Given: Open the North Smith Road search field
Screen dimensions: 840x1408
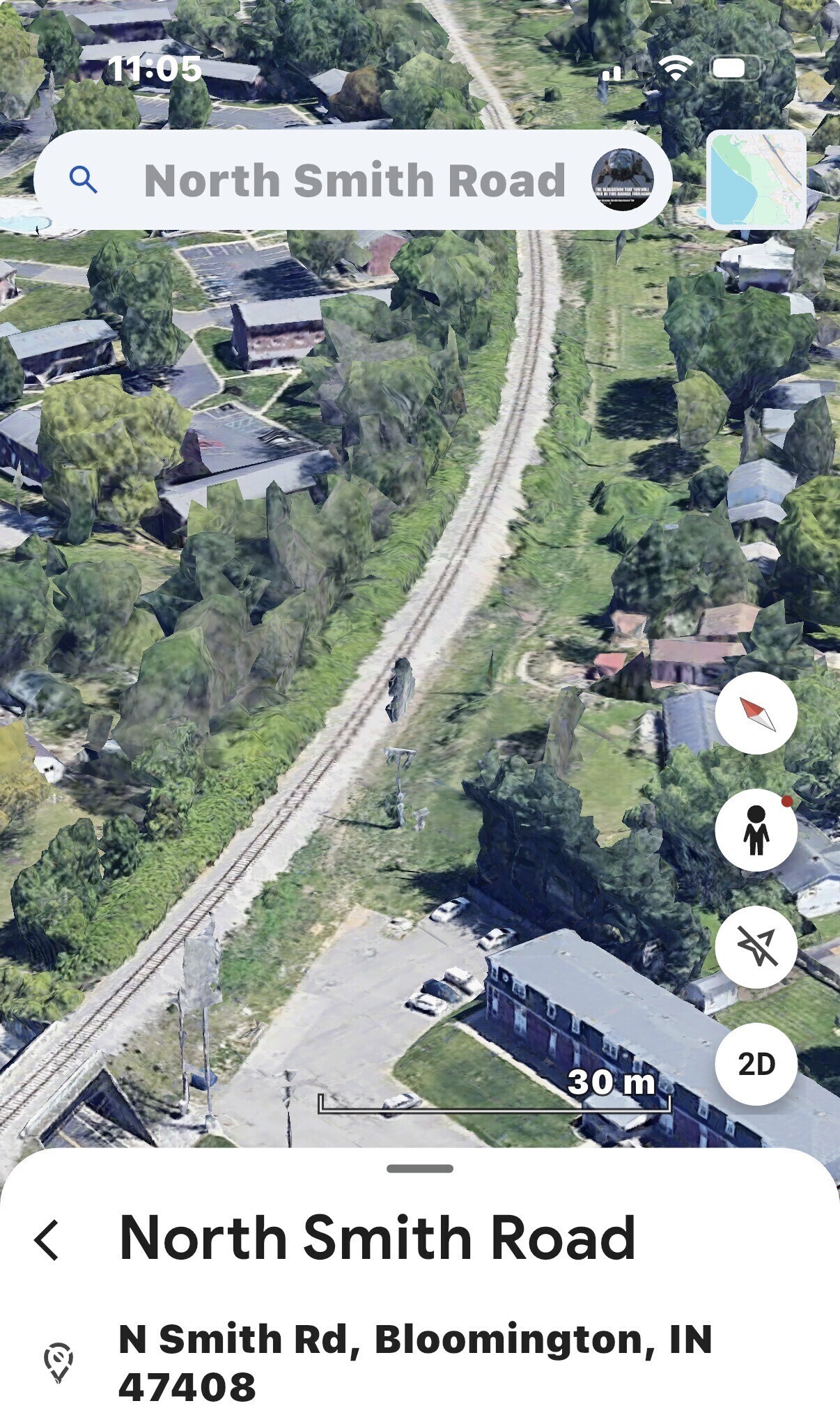Looking at the screenshot, I should [354, 180].
